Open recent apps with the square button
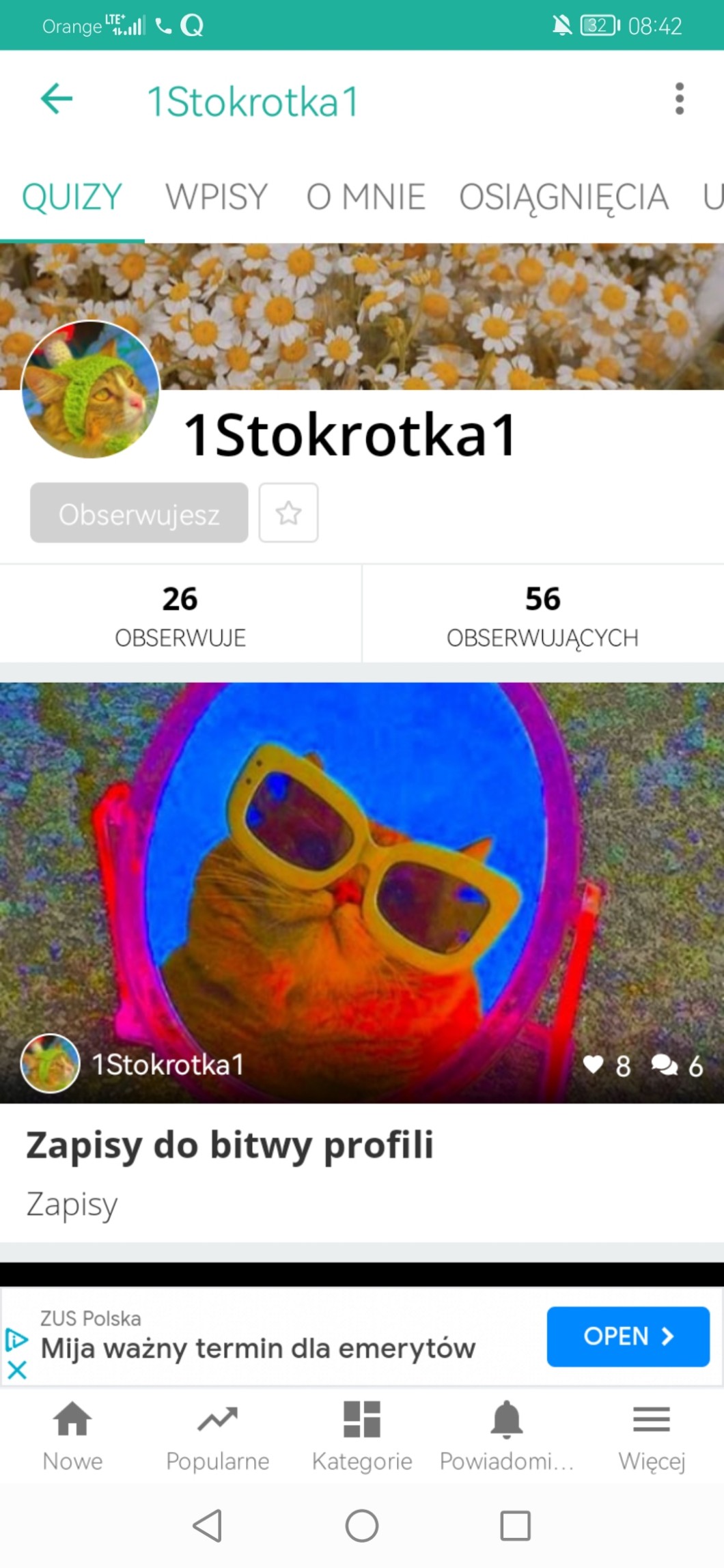The width and height of the screenshot is (724, 1568). 515,1526
